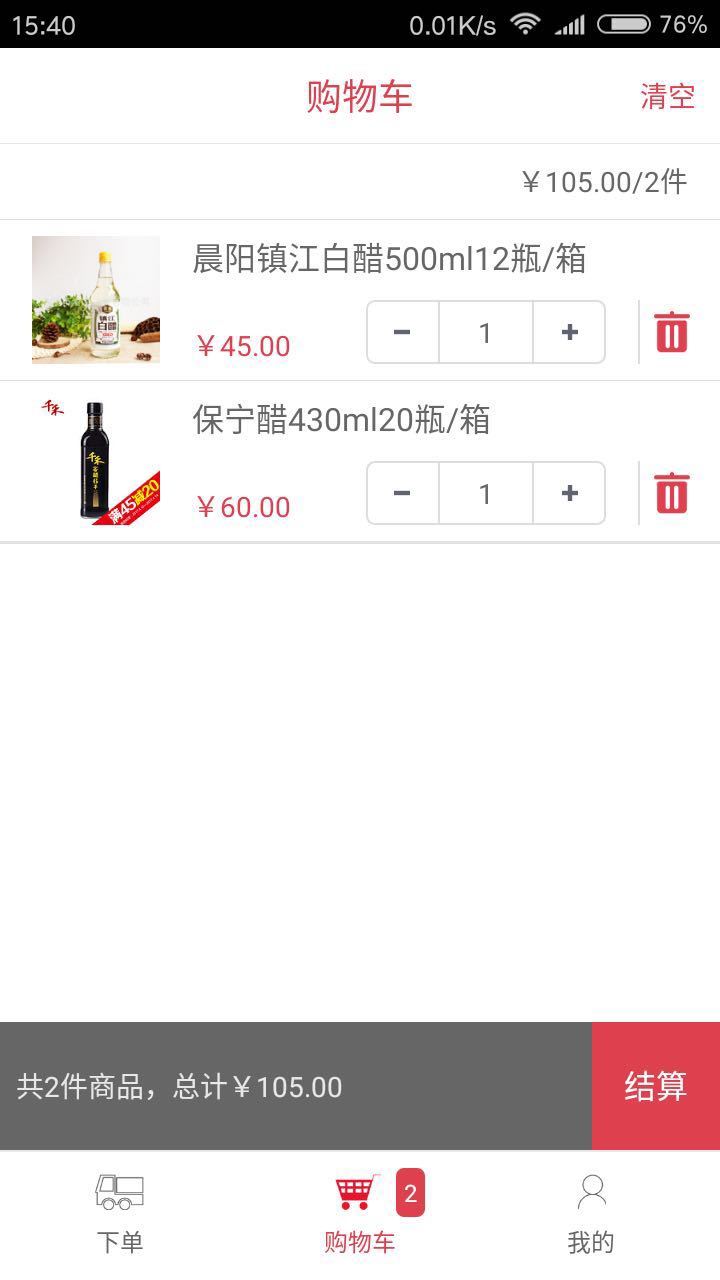Viewport: 720px width, 1280px height.
Task: Remove 保宁醋 using the trash icon
Action: (671, 493)
